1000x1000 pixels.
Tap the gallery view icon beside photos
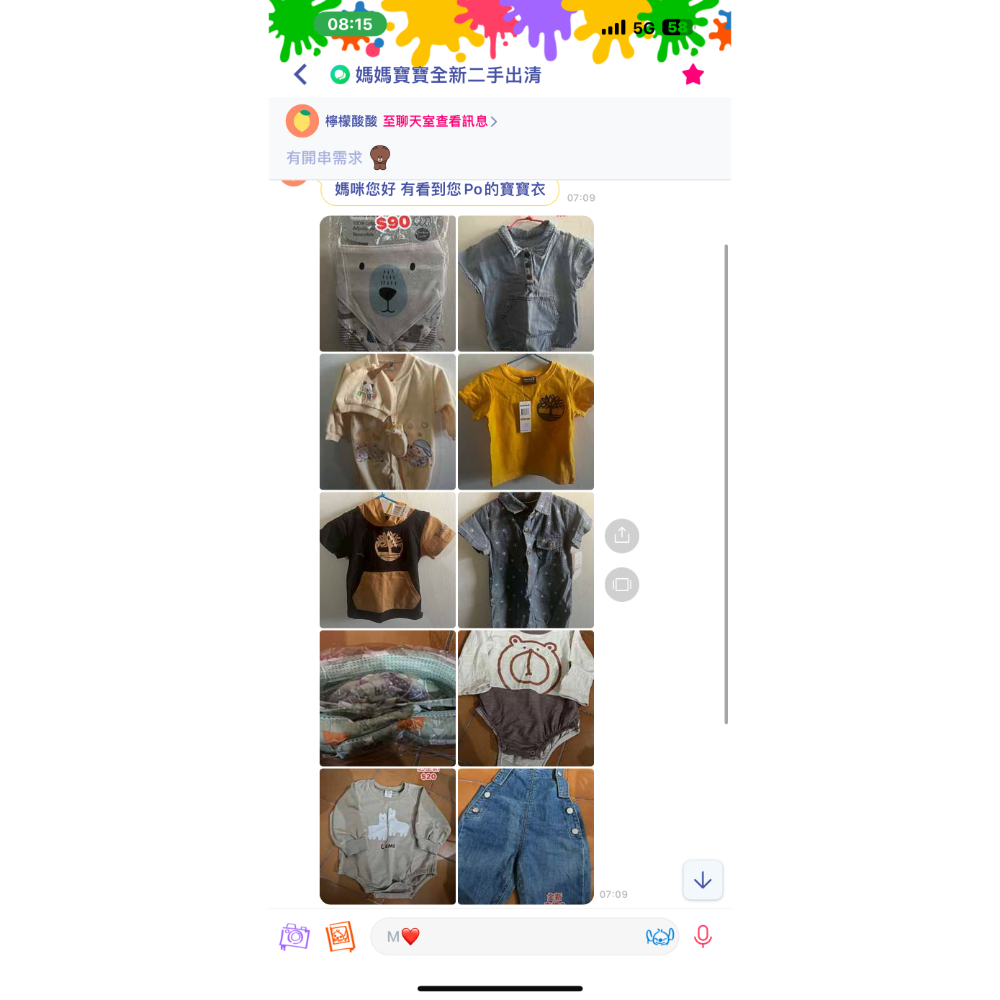point(622,584)
